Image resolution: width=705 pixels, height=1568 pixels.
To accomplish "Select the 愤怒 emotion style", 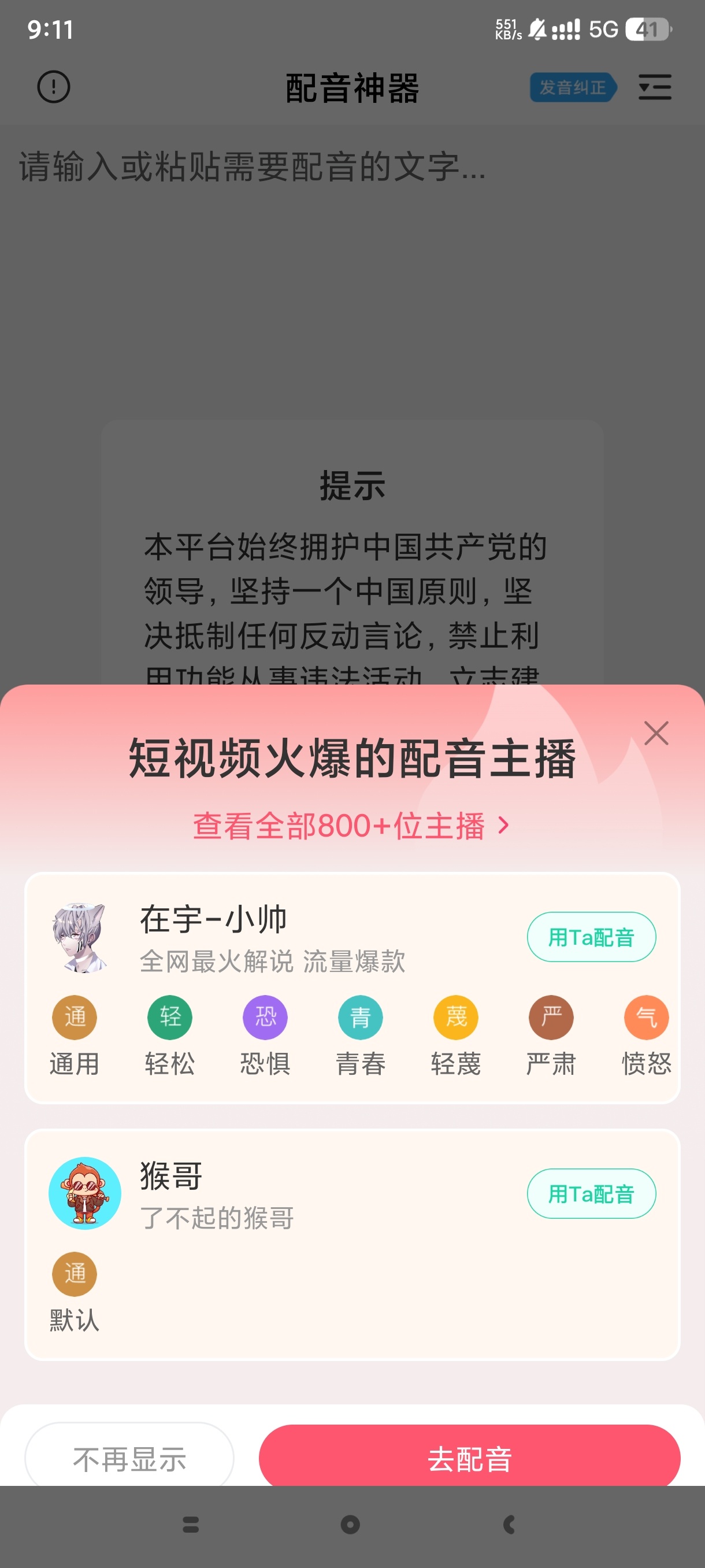I will click(x=646, y=1036).
